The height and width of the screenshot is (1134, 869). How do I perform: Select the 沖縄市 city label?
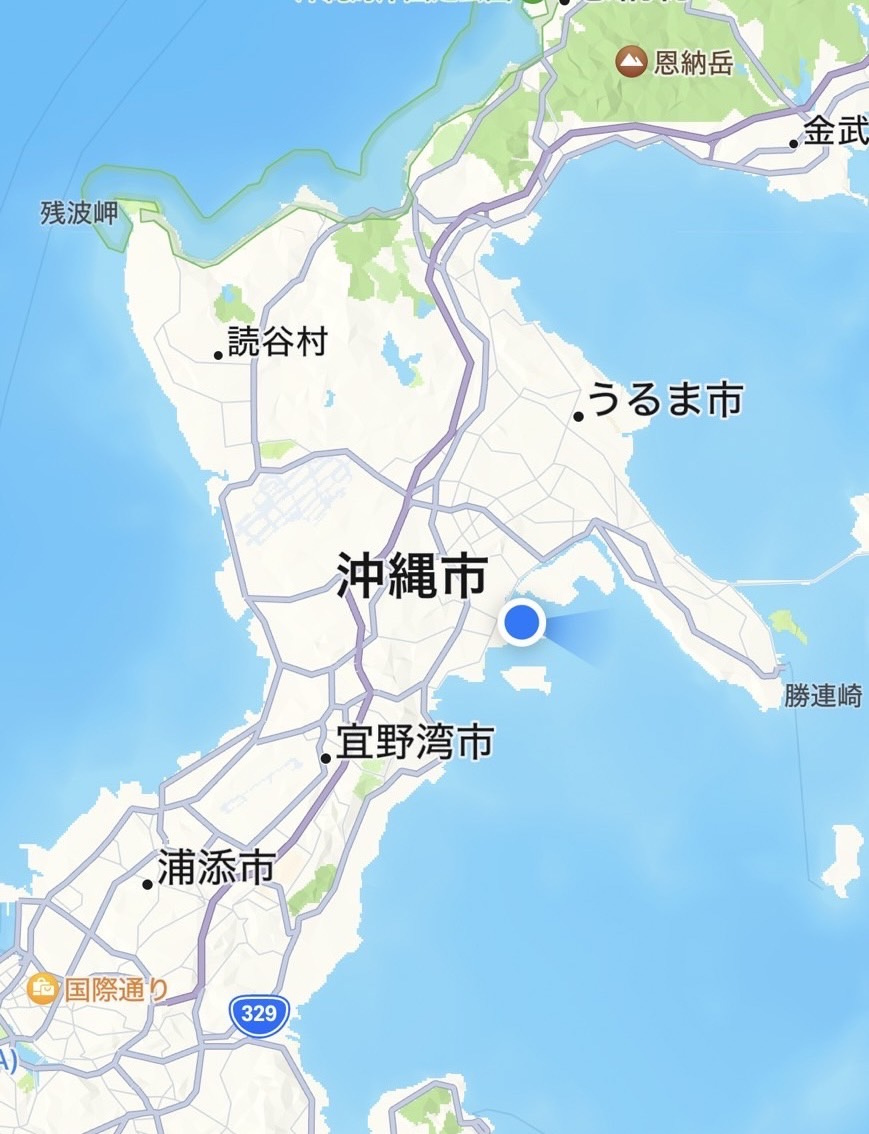click(412, 577)
